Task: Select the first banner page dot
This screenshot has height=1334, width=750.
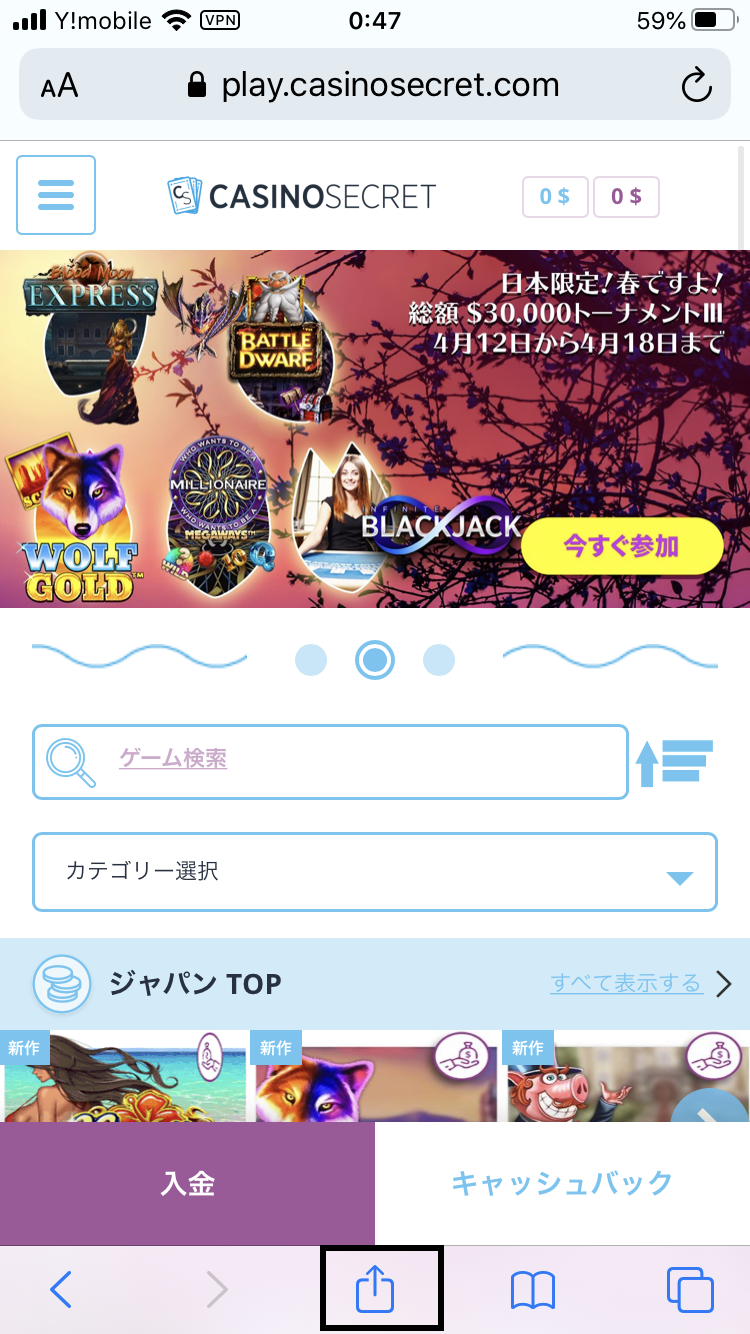Action: [x=311, y=660]
